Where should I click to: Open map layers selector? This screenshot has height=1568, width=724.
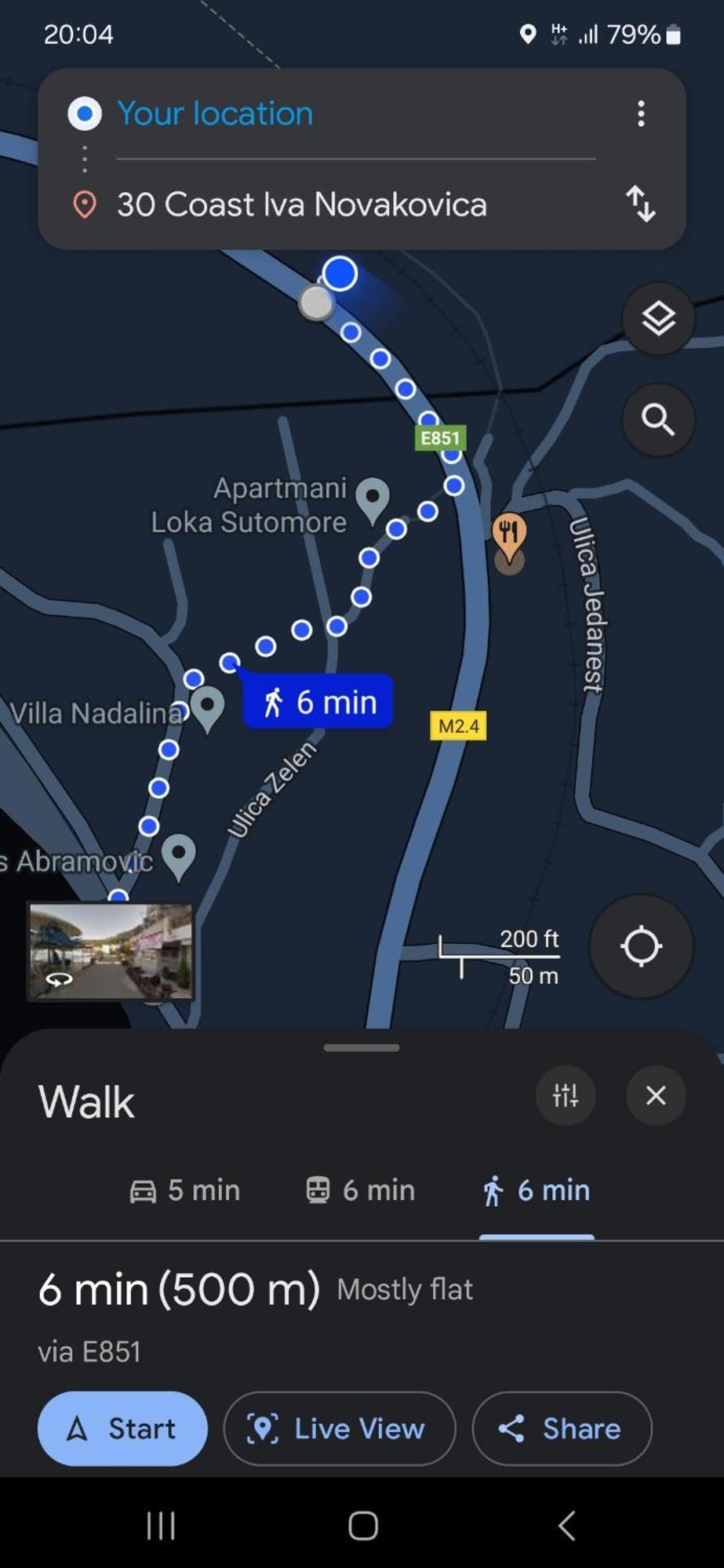pos(658,318)
